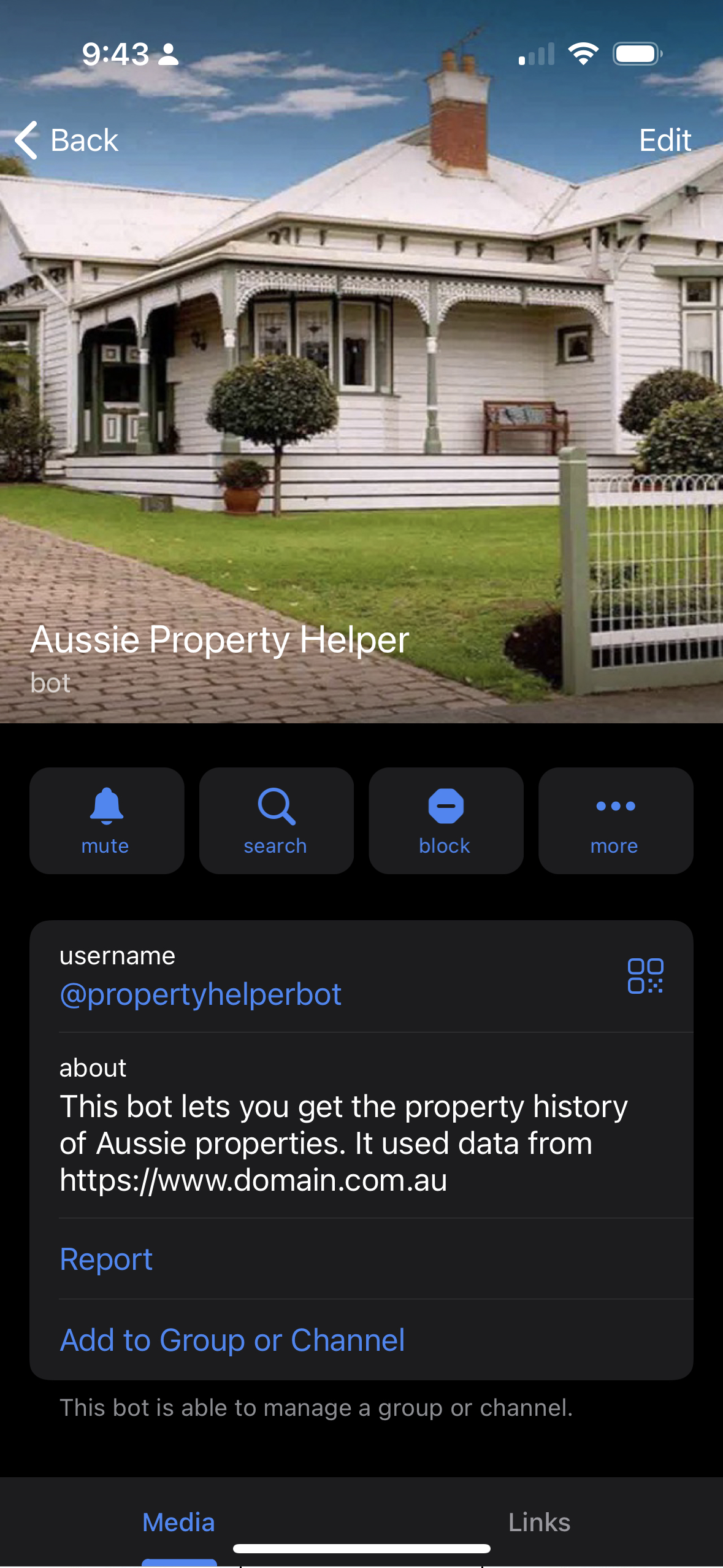This screenshot has height=1568, width=723.
Task: Toggle notification sound via the bell
Action: 106,808
